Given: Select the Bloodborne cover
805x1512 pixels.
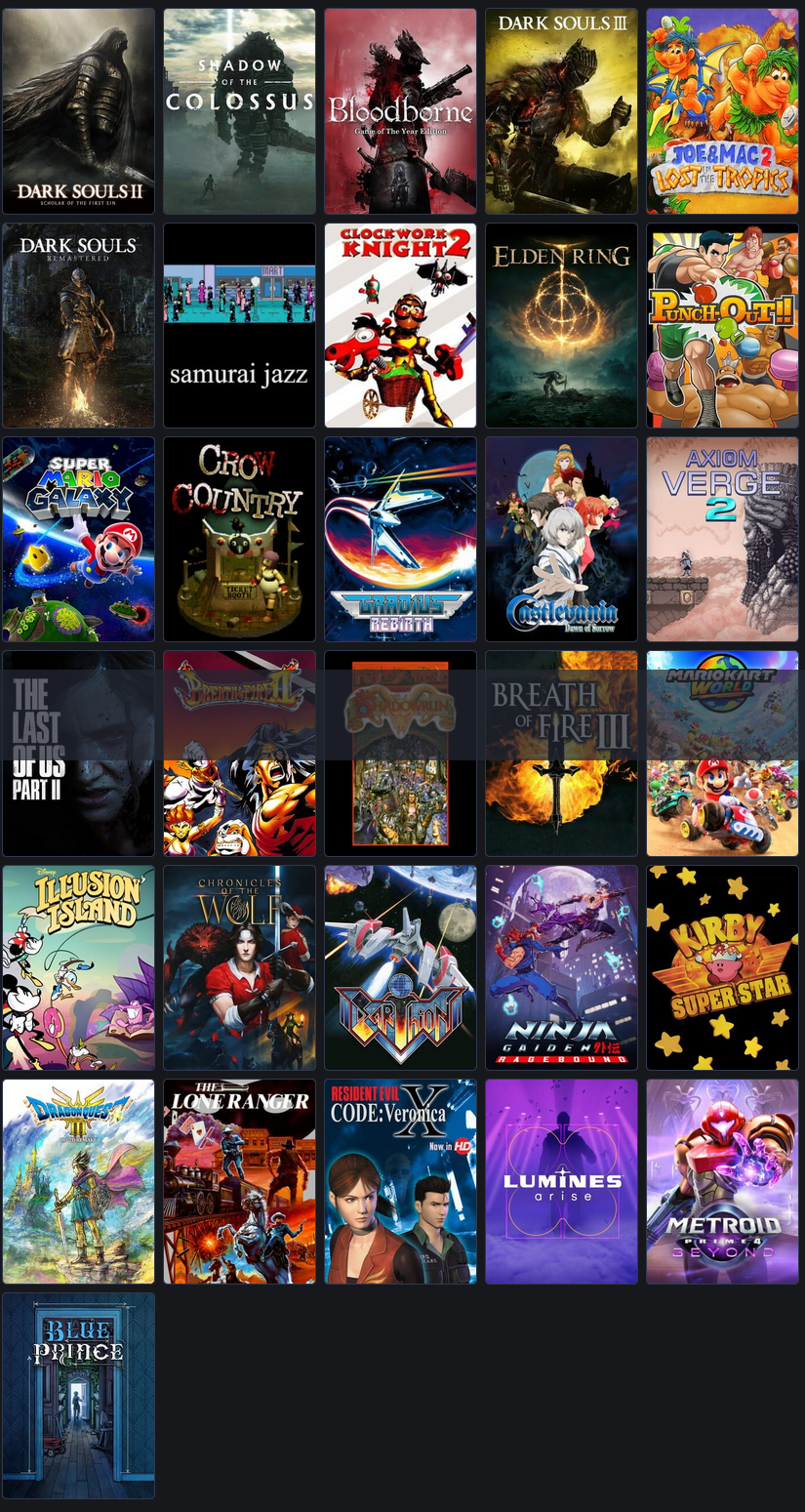Looking at the screenshot, I should coord(400,111).
